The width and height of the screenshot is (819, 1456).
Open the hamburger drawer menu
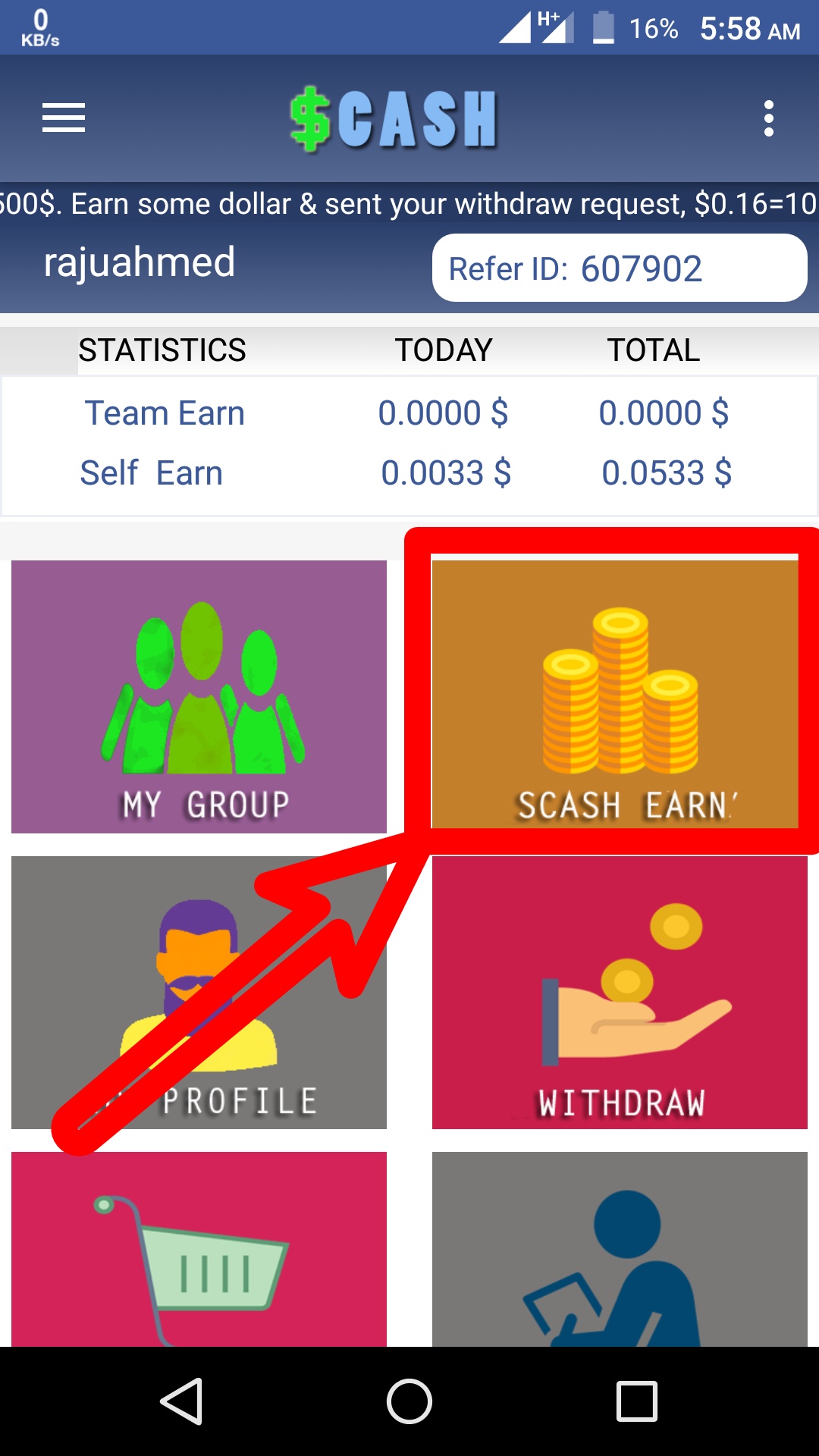click(64, 118)
